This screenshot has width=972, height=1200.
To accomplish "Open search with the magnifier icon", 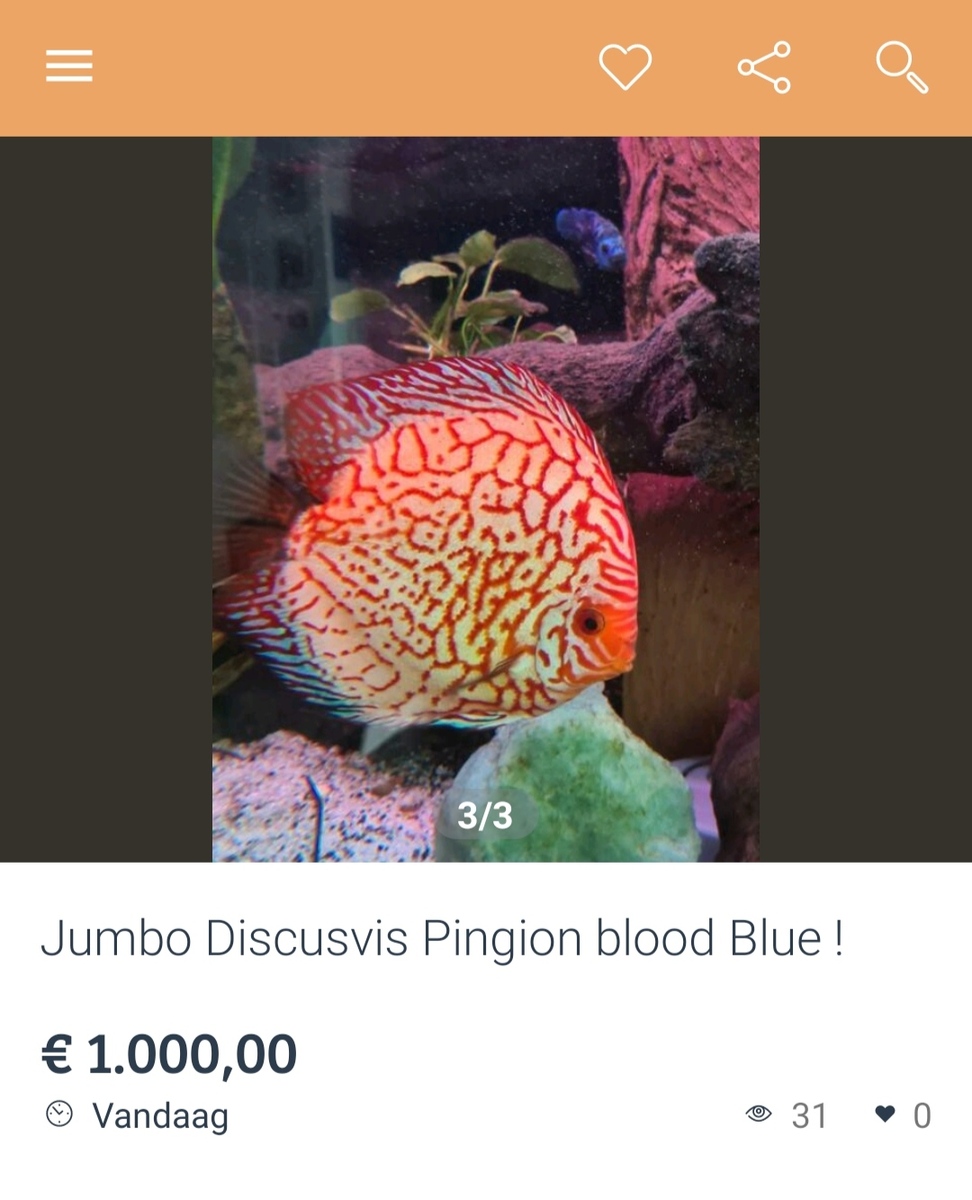I will coord(901,67).
